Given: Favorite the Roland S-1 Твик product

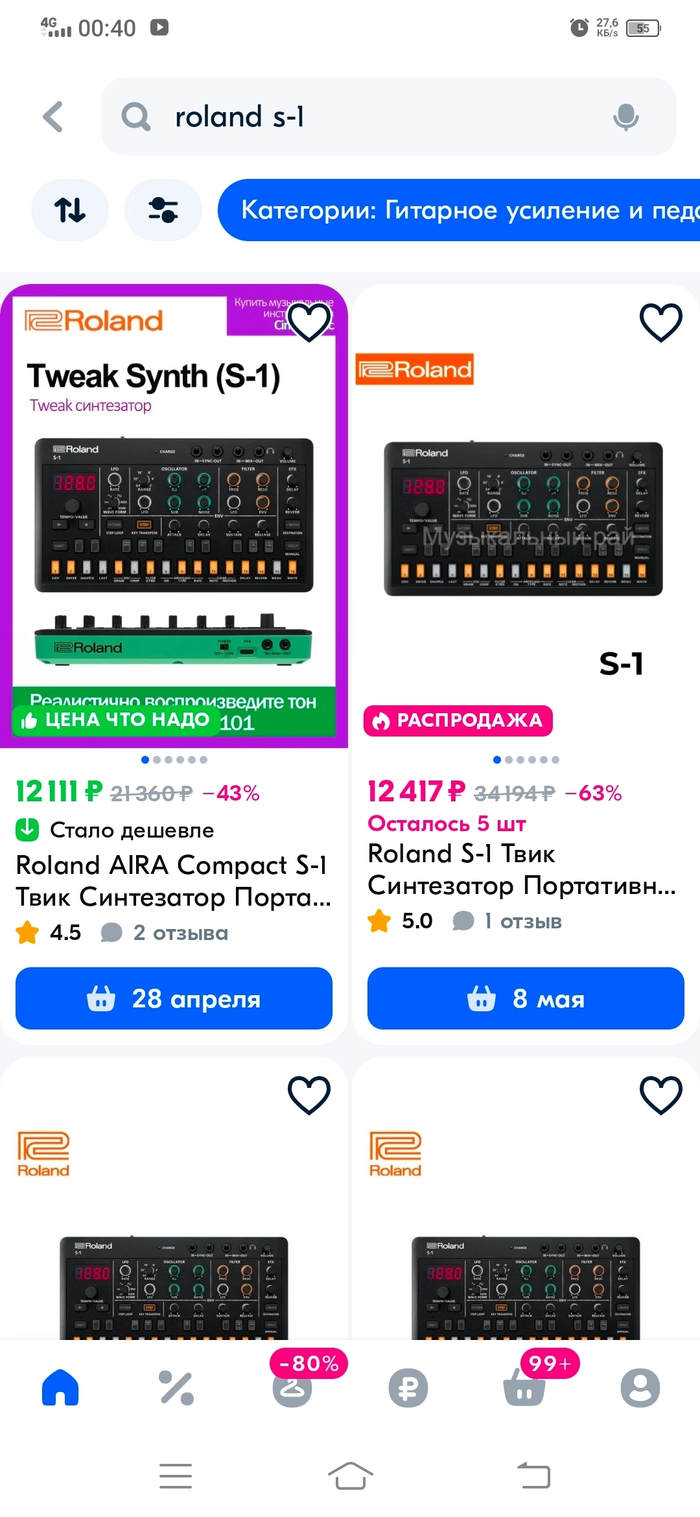Looking at the screenshot, I should click(x=660, y=321).
